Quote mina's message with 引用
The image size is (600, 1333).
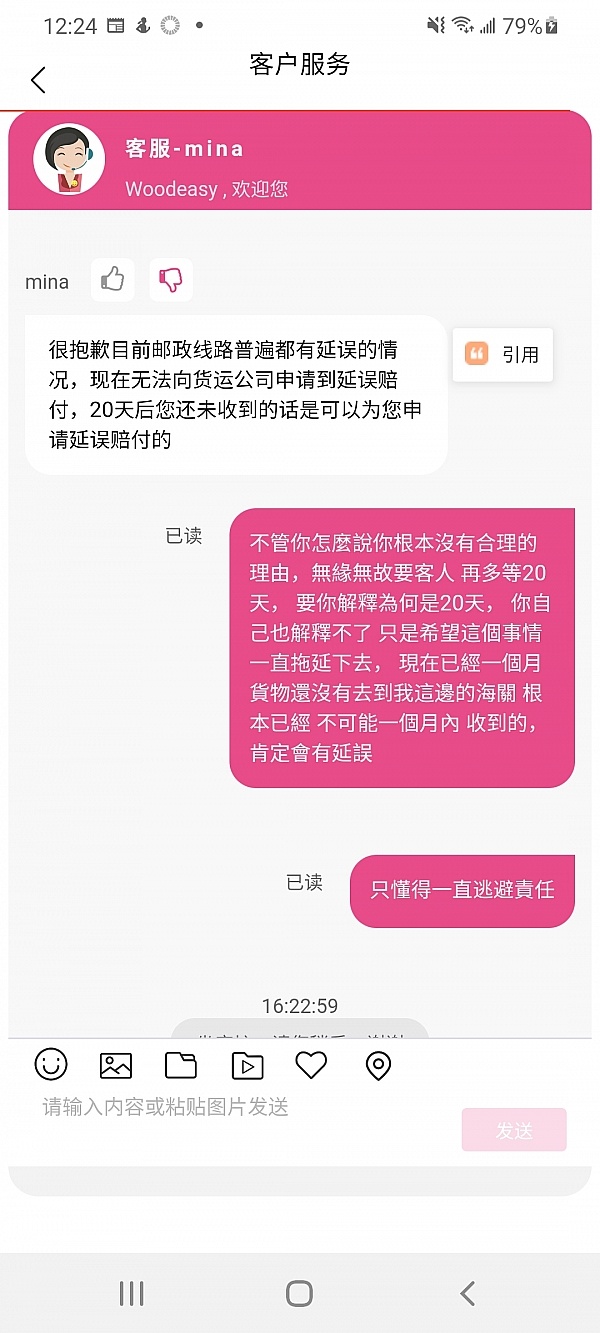coord(503,354)
